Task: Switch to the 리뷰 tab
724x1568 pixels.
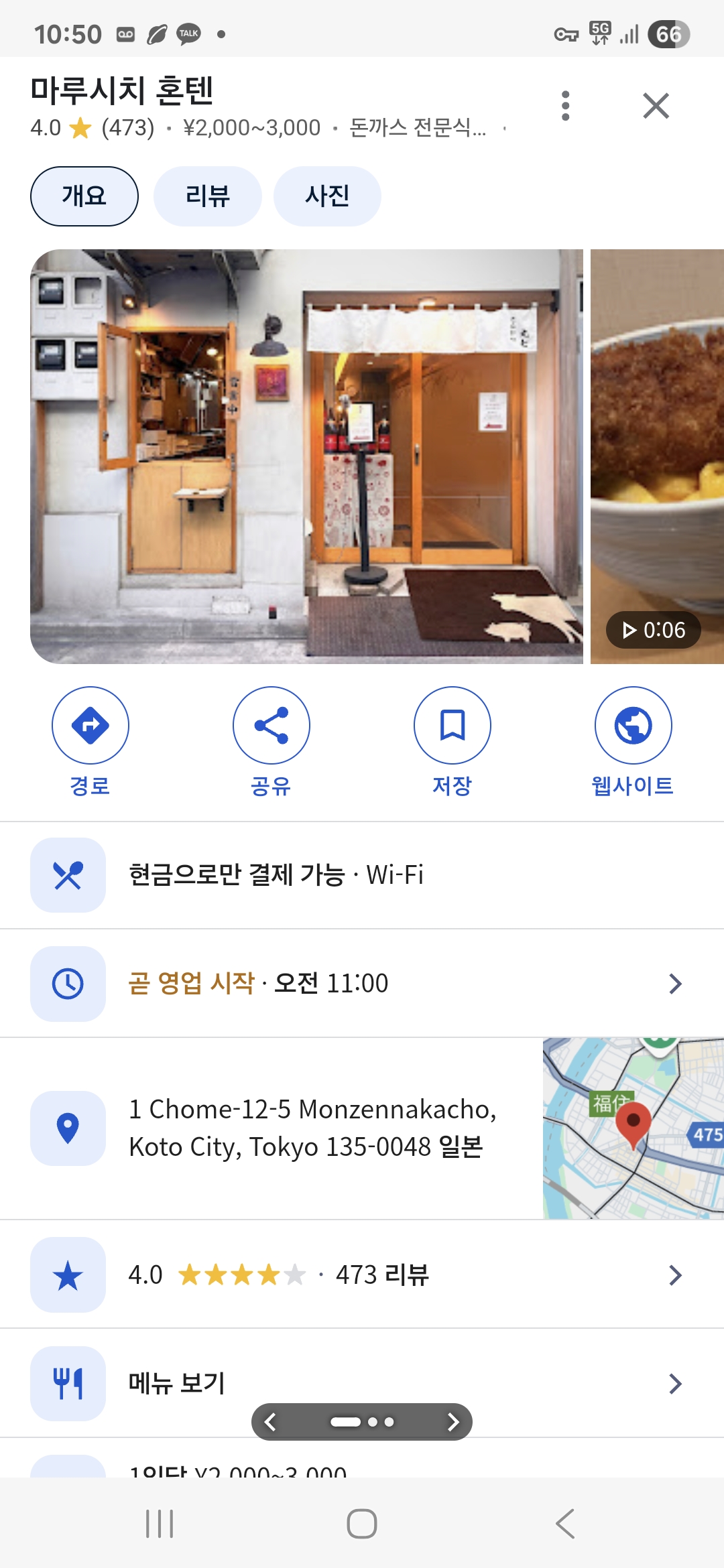Action: coord(207,196)
